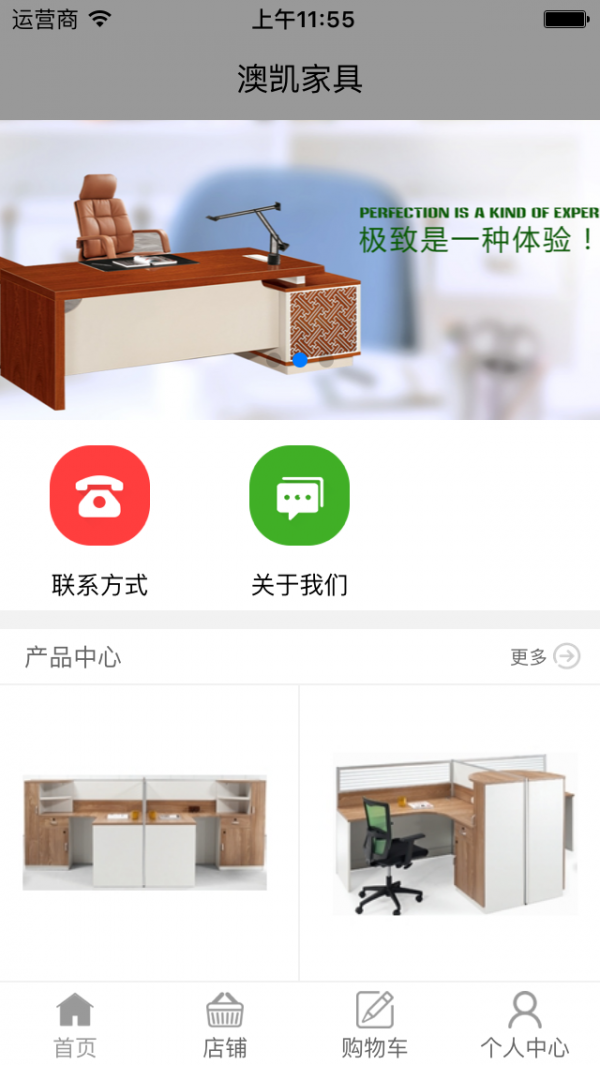Tap 更多 to view more products
Image resolution: width=600 pixels, height=1065 pixels.
coord(545,657)
